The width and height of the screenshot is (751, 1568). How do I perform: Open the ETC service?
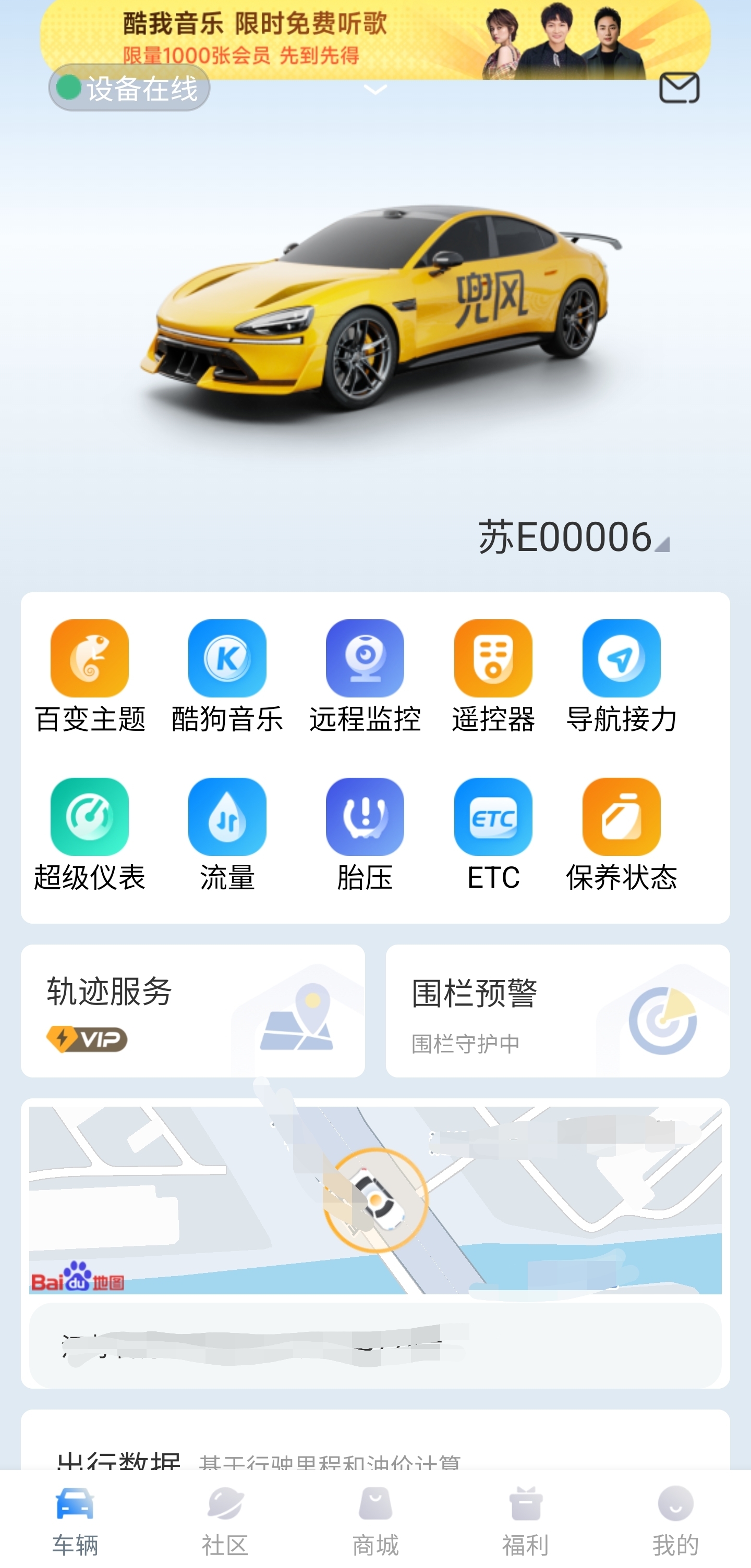pyautogui.click(x=493, y=832)
